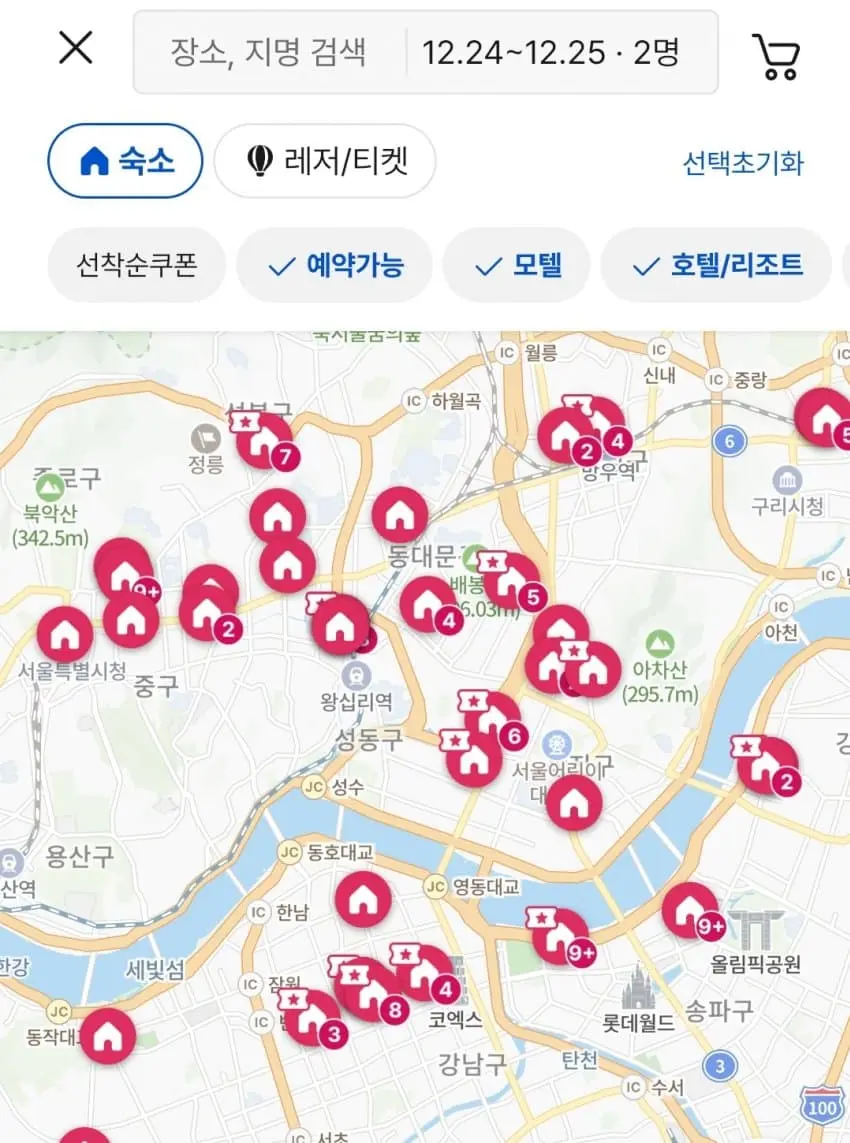This screenshot has height=1143, width=850.
Task: Uncheck the 모텔 filter chip
Action: pos(516,265)
